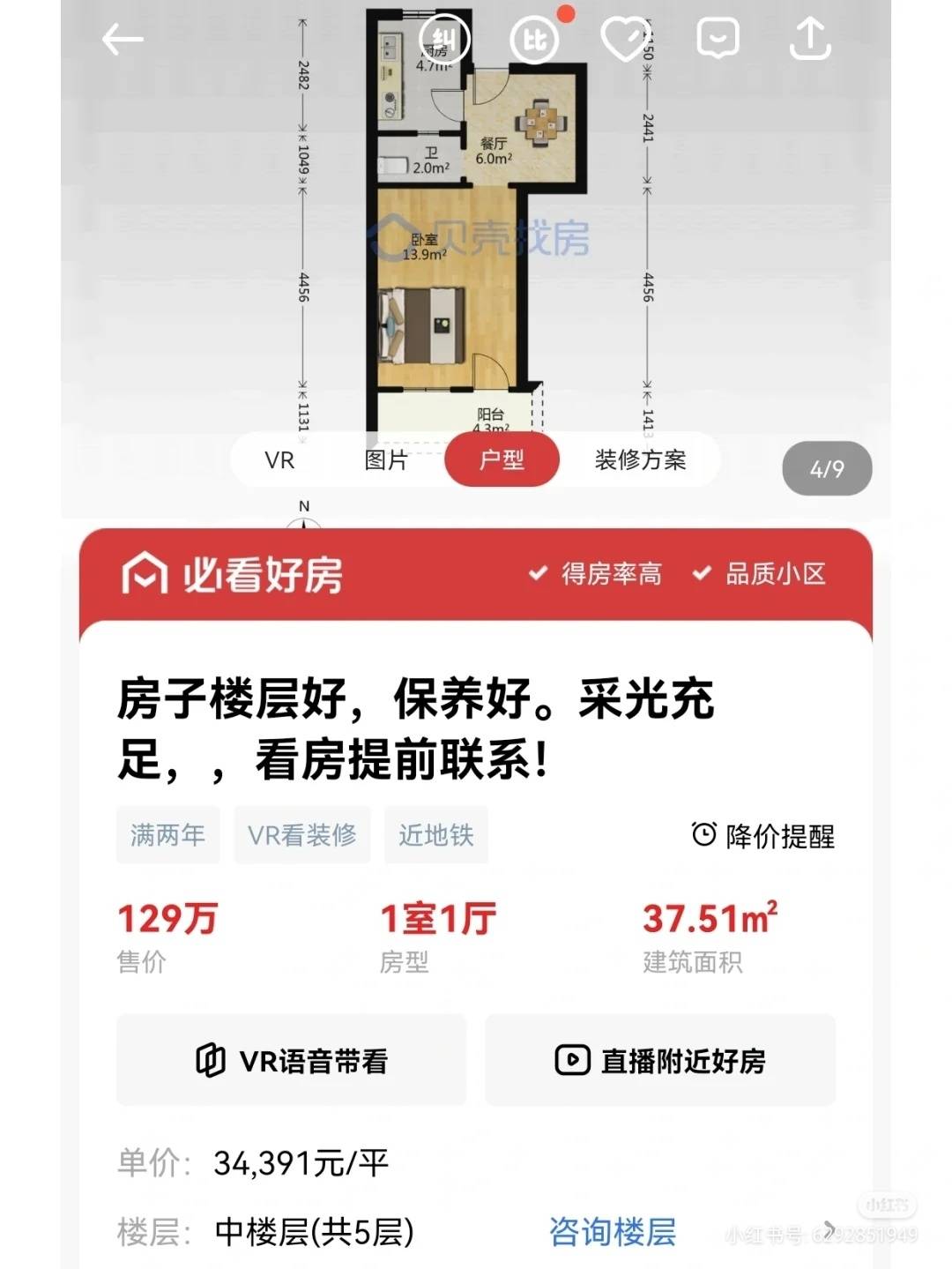Viewport: 952px width, 1269px height.
Task: Open 直播附近好房 live stream
Action: tap(660, 1060)
